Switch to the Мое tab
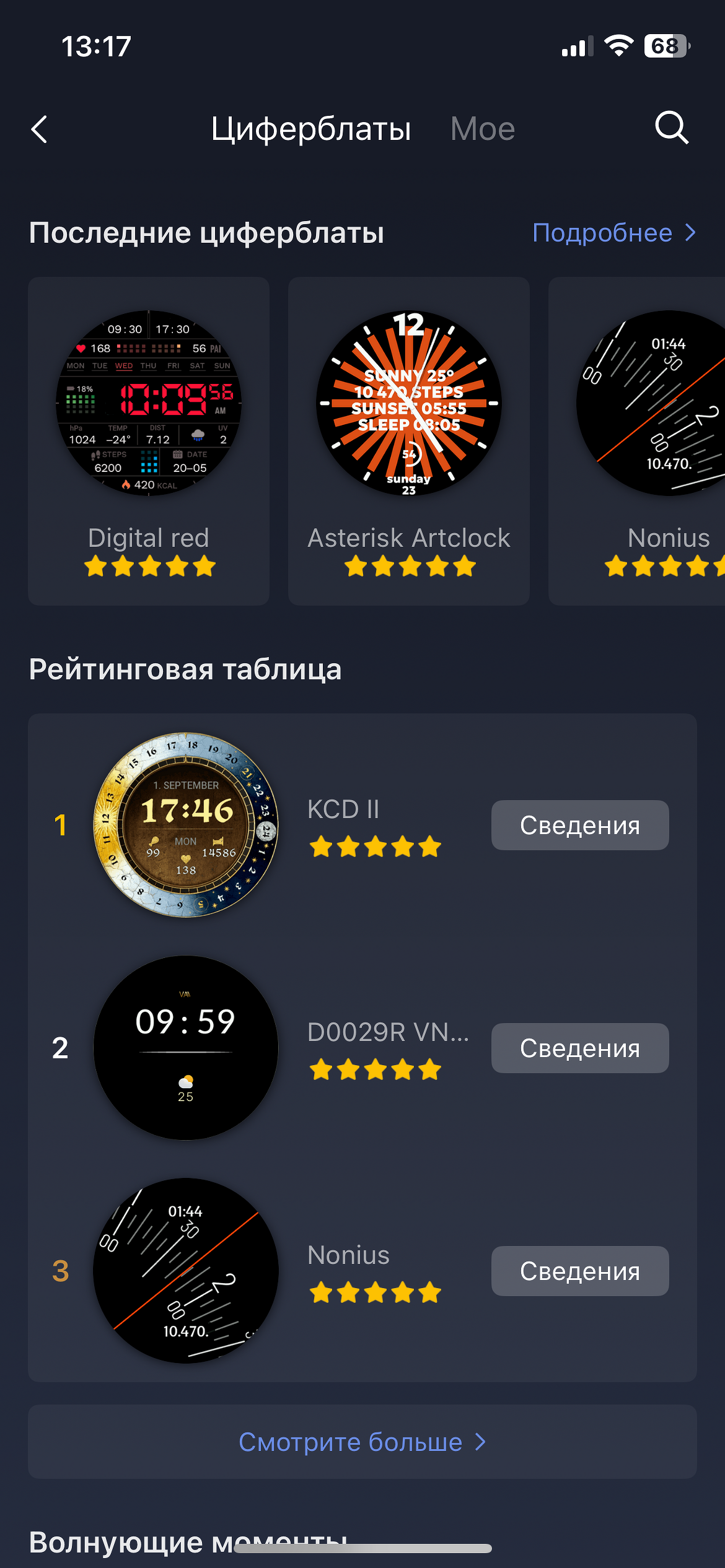This screenshot has width=725, height=1568. 482,129
